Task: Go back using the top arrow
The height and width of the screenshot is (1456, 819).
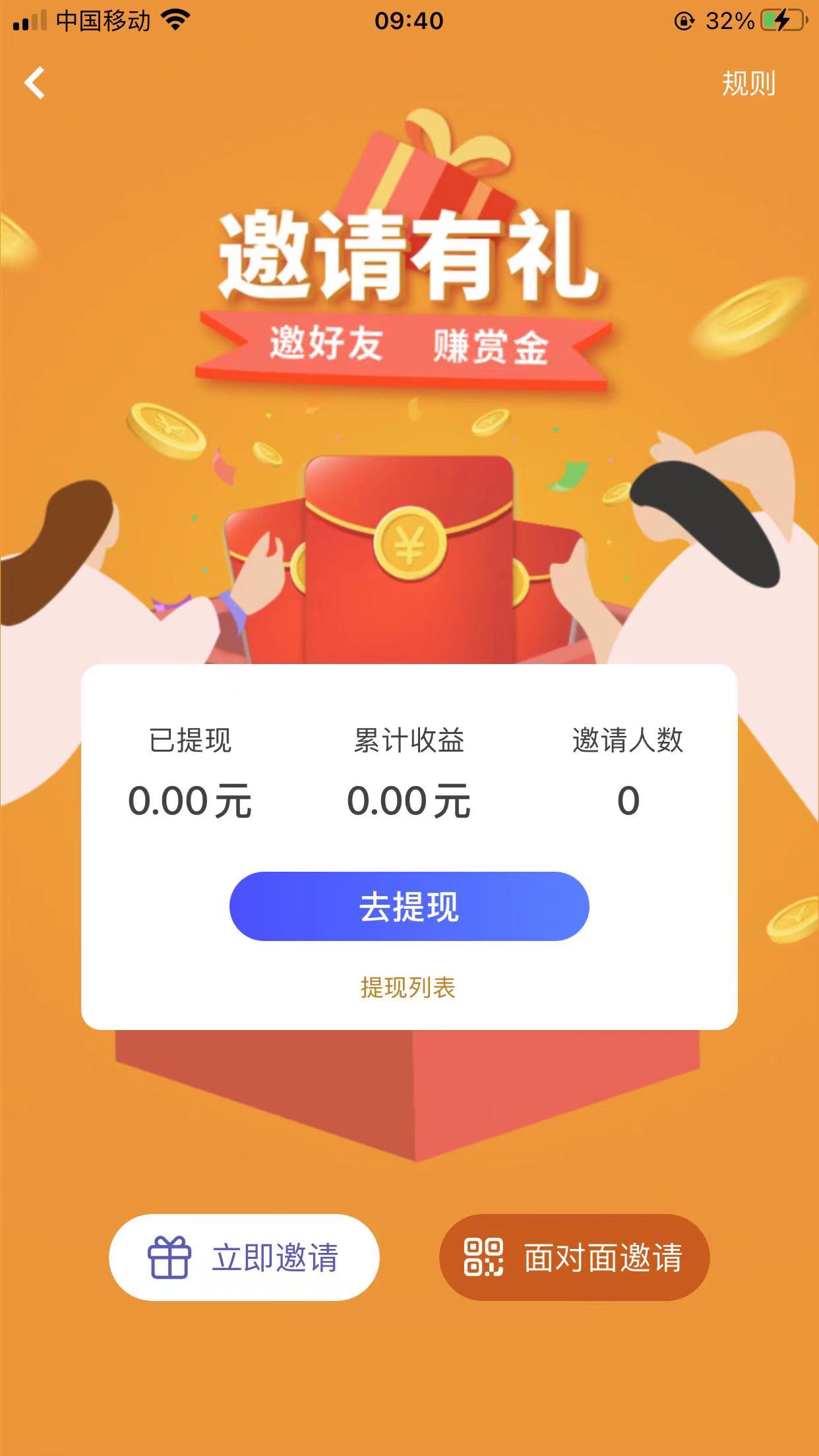Action: (35, 83)
